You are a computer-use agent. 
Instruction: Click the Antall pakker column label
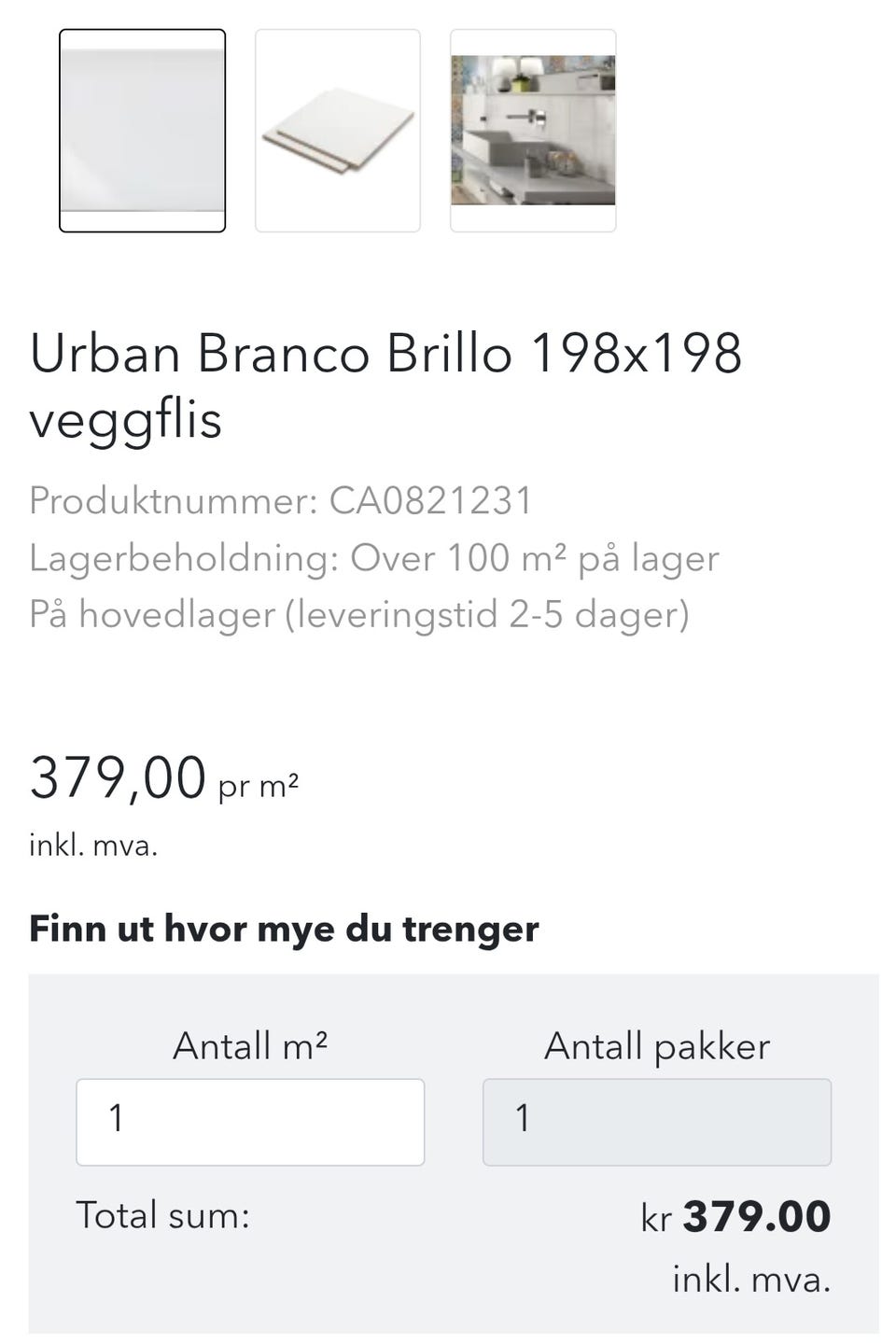click(x=657, y=1045)
